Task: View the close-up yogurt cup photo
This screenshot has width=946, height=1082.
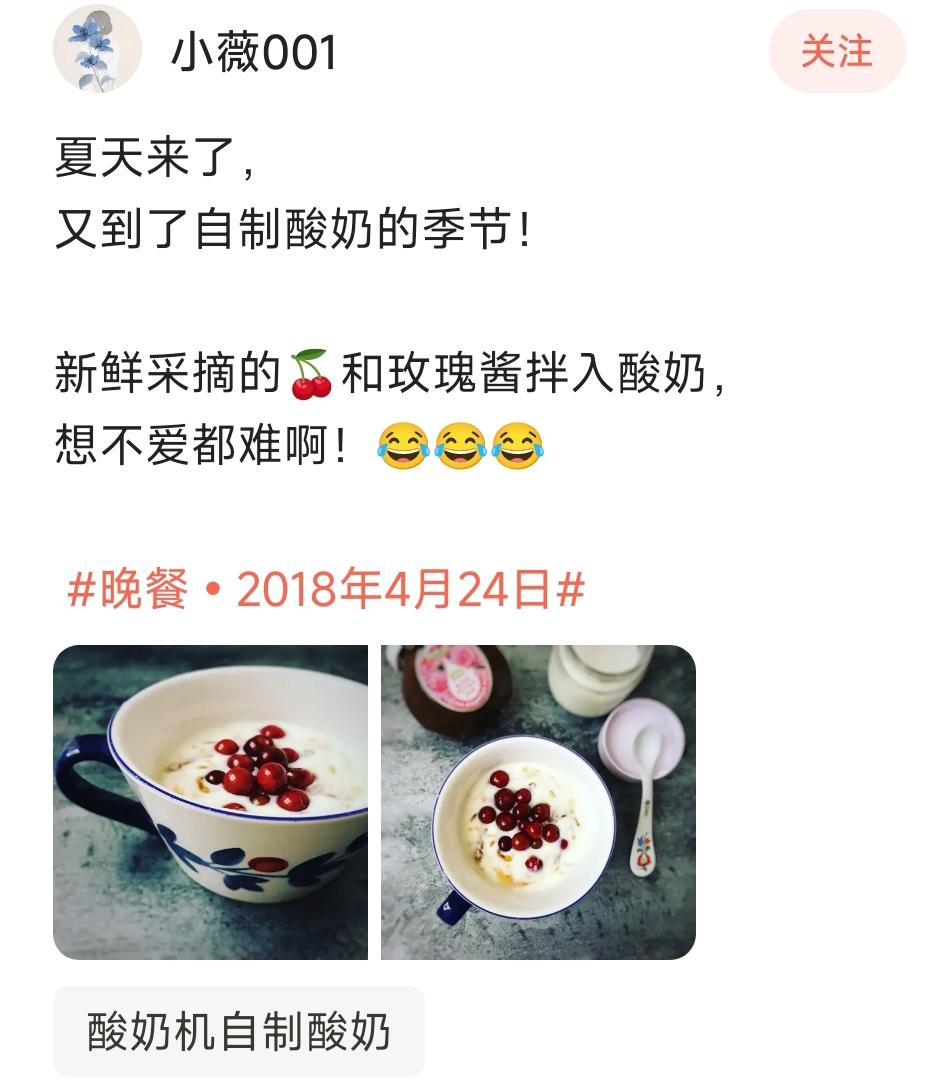Action: coord(210,802)
